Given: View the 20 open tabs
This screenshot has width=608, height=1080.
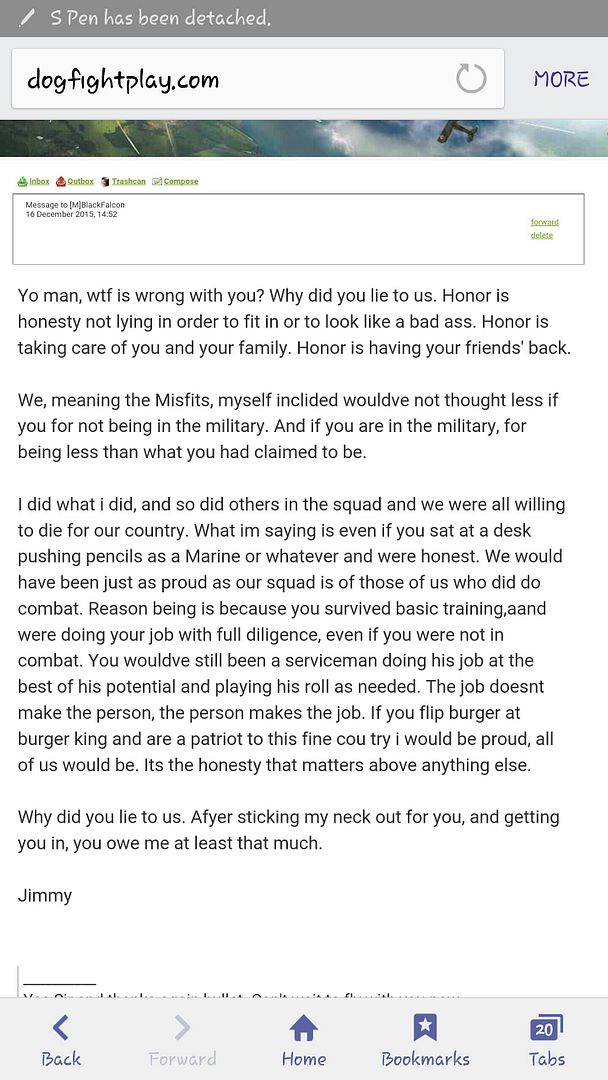Looking at the screenshot, I should point(546,1040).
